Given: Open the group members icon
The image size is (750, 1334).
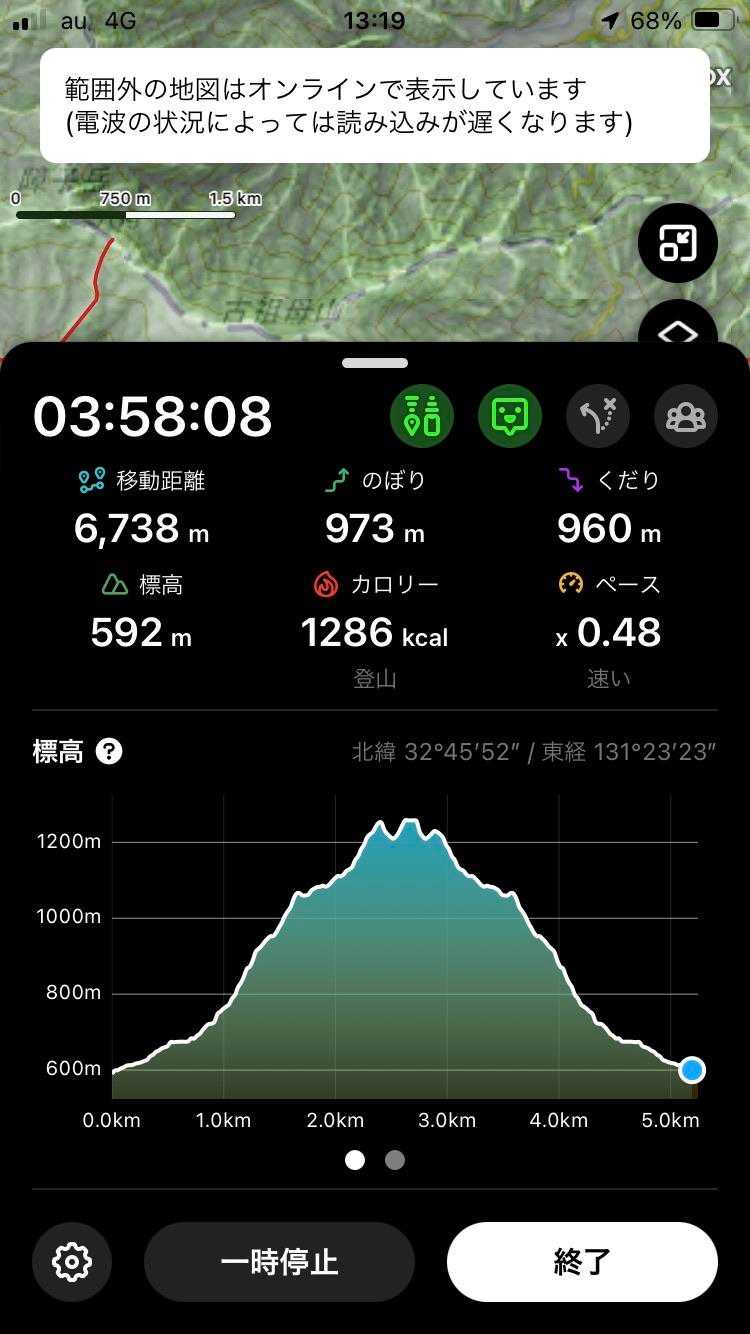Looking at the screenshot, I should coord(686,416).
